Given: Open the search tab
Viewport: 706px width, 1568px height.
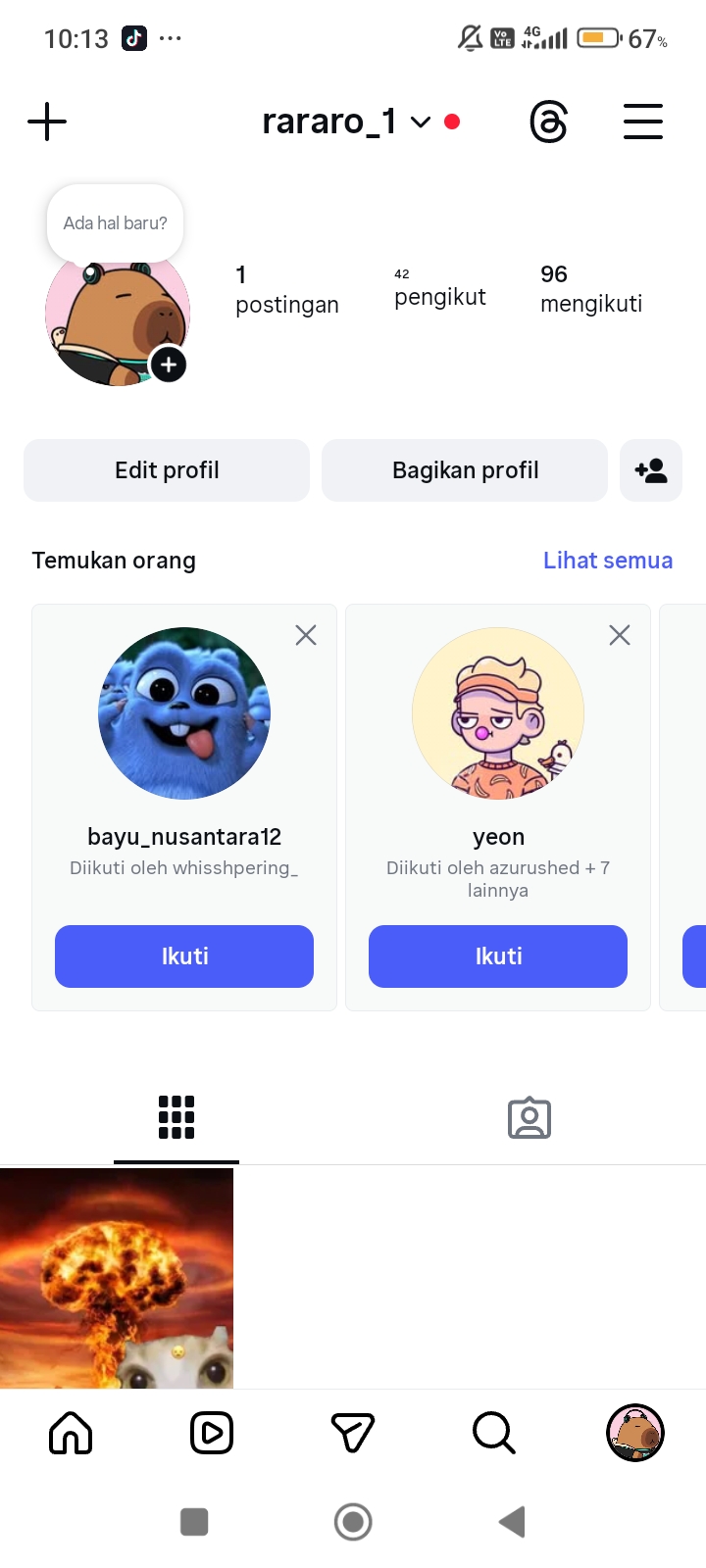Looking at the screenshot, I should click(x=493, y=1433).
